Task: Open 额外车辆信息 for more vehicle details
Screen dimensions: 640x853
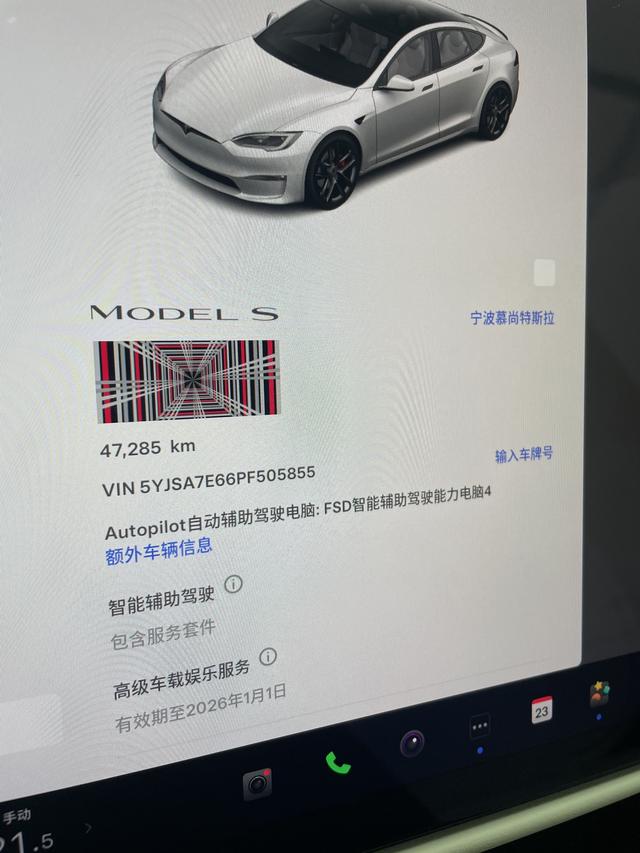Action: [158, 550]
